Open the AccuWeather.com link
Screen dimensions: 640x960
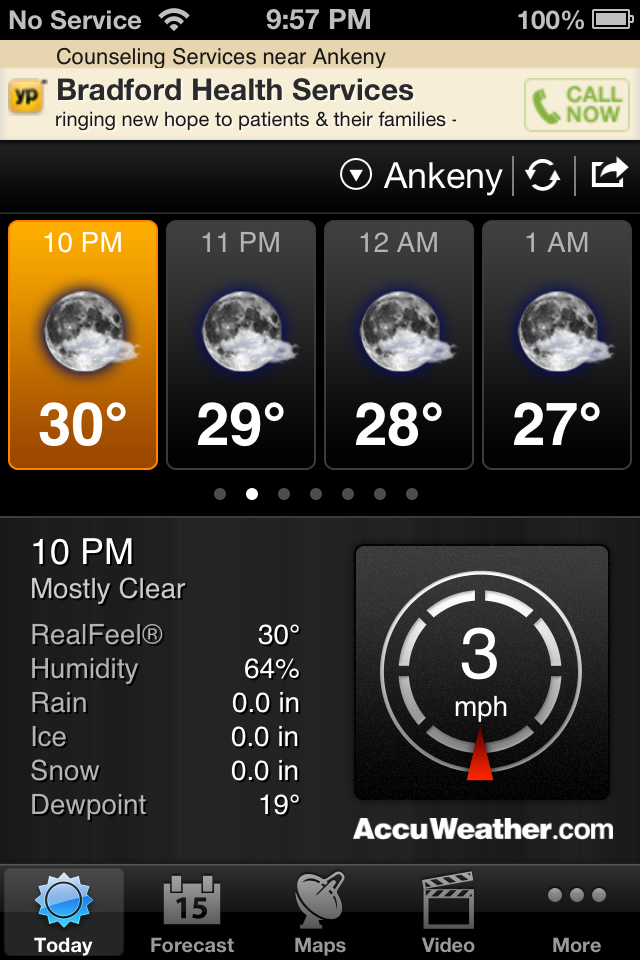click(483, 829)
